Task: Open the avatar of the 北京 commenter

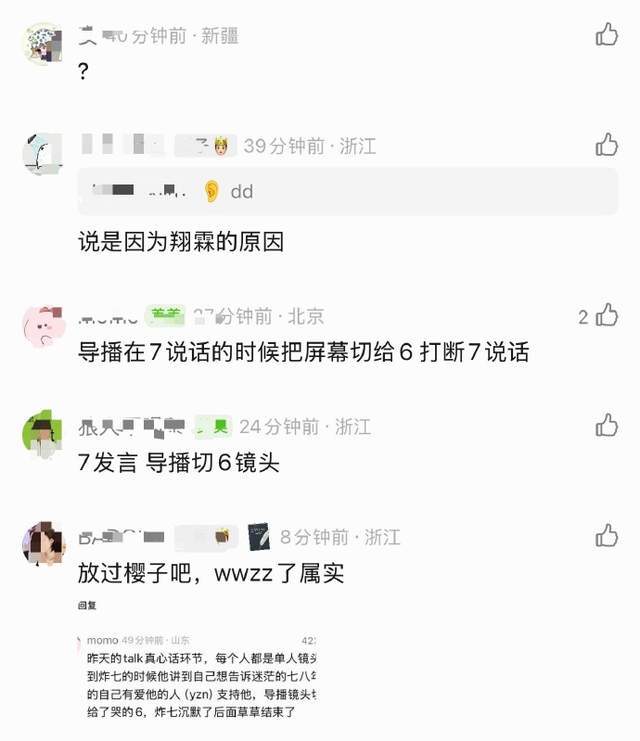Action: pyautogui.click(x=43, y=326)
